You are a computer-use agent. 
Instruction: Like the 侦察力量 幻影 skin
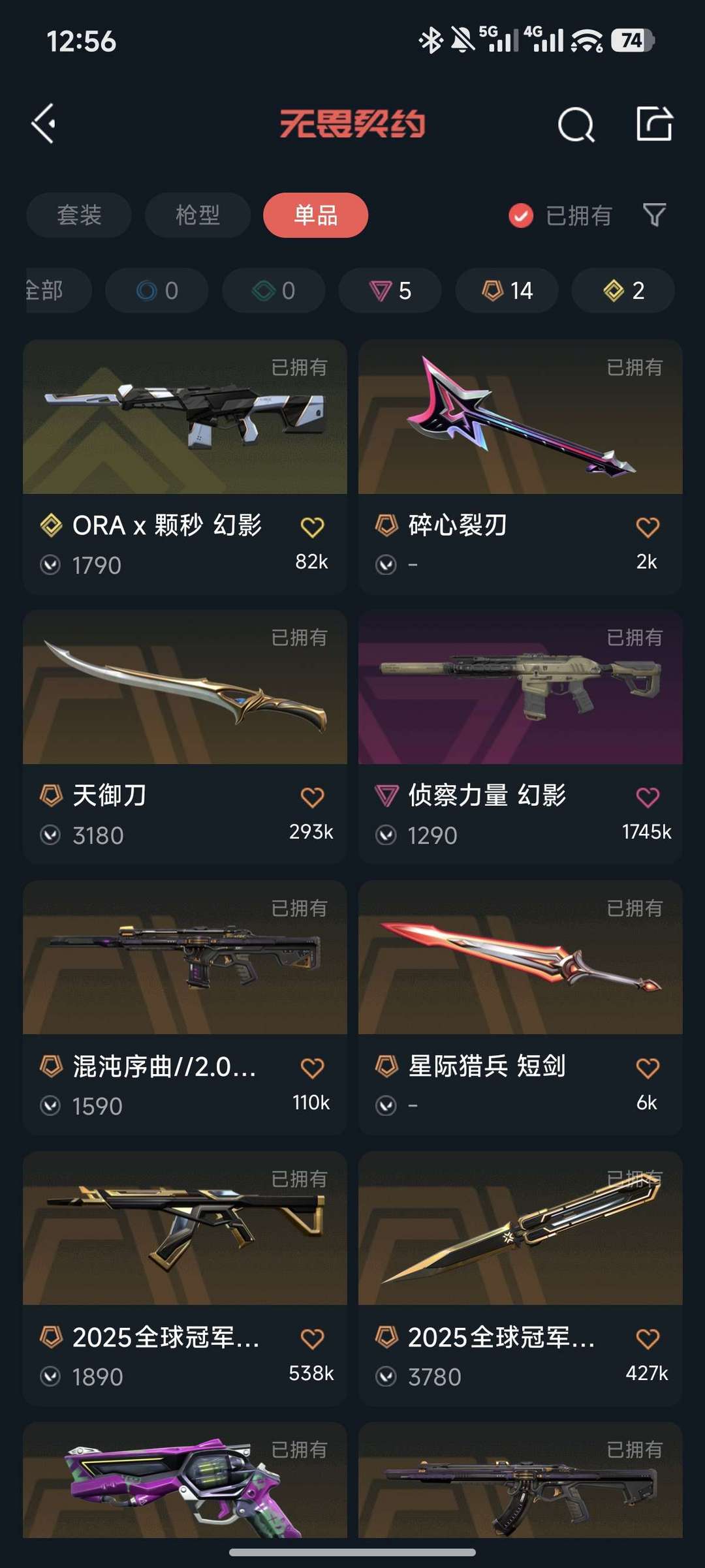pyautogui.click(x=648, y=797)
